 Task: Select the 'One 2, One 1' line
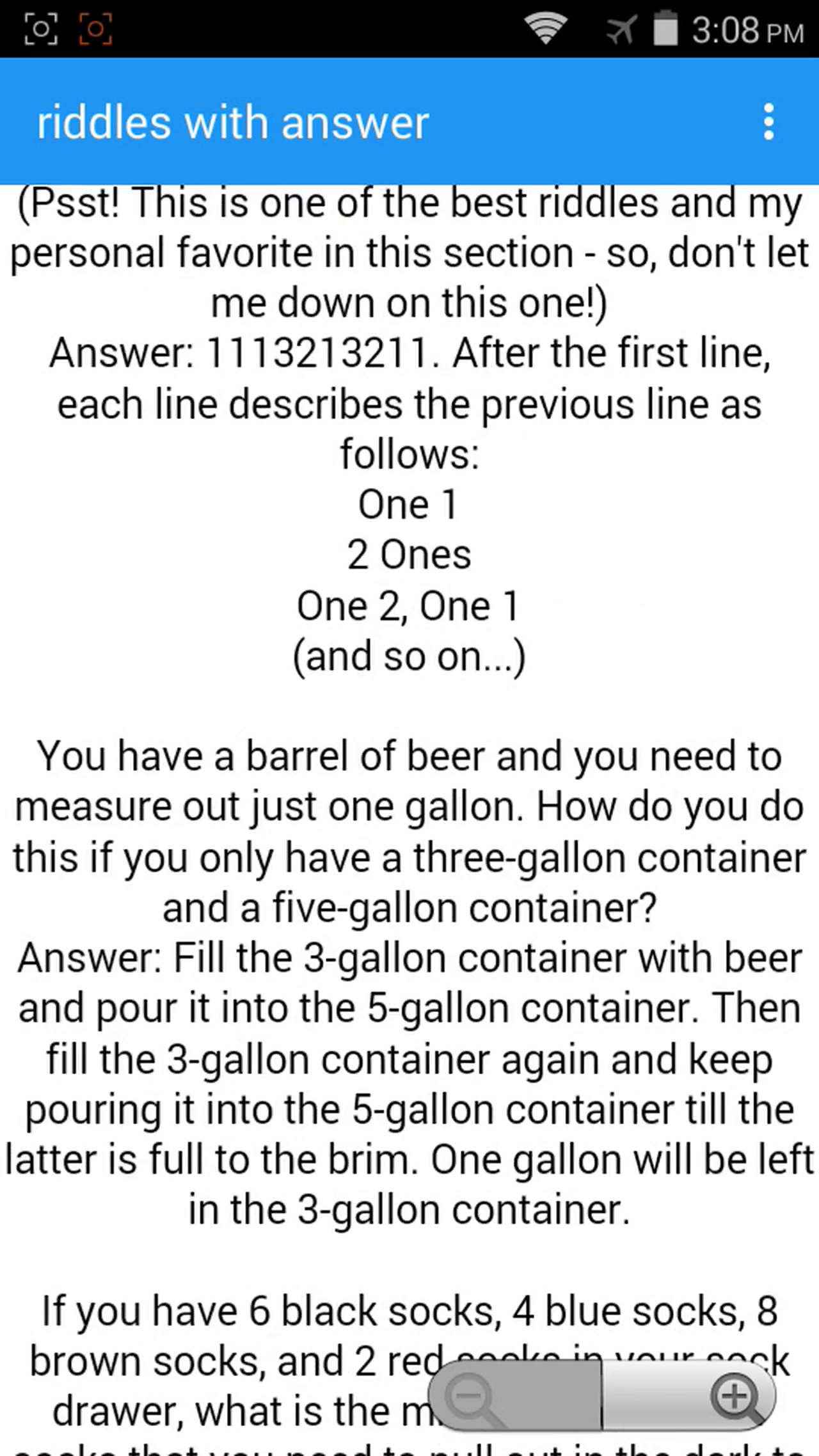409,605
